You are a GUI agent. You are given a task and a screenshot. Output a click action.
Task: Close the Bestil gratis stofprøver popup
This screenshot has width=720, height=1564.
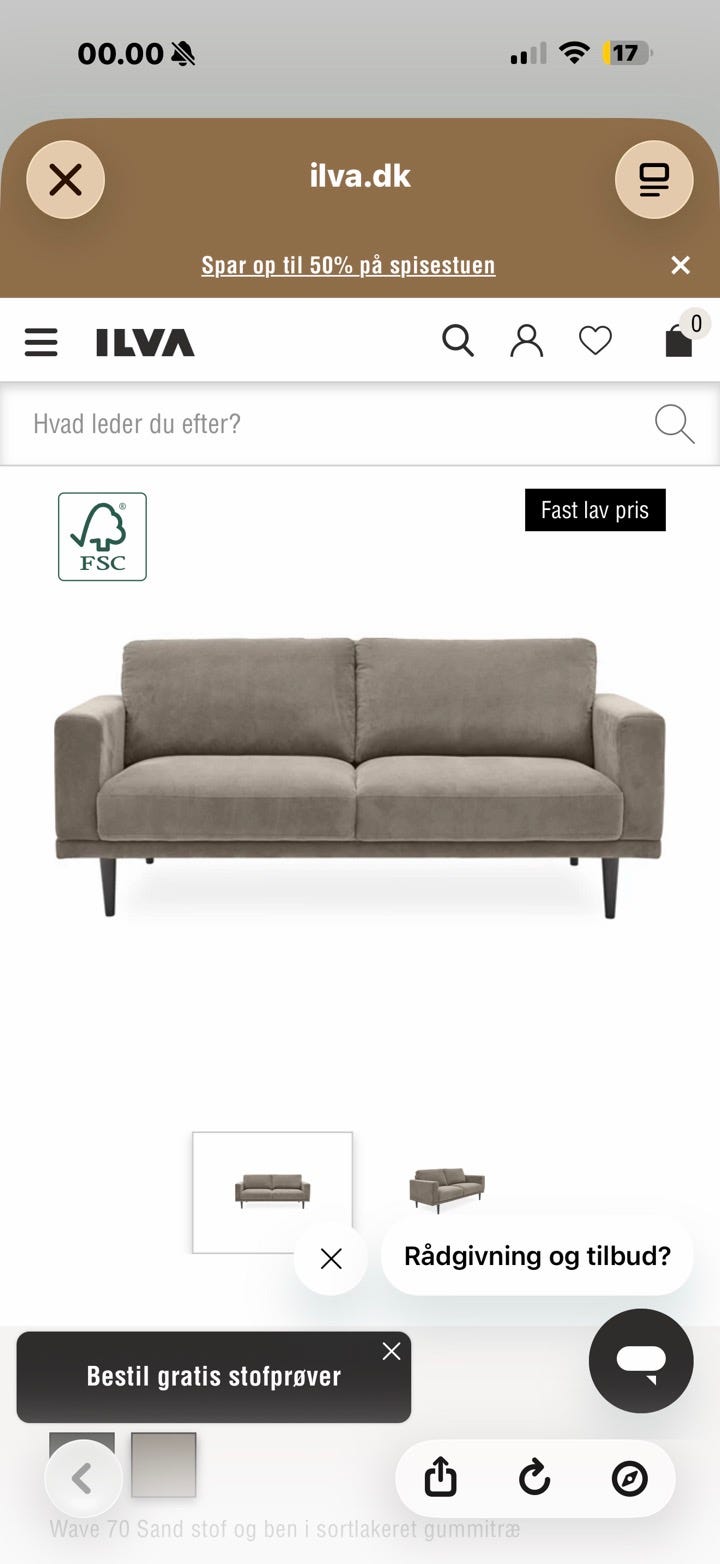click(391, 1352)
